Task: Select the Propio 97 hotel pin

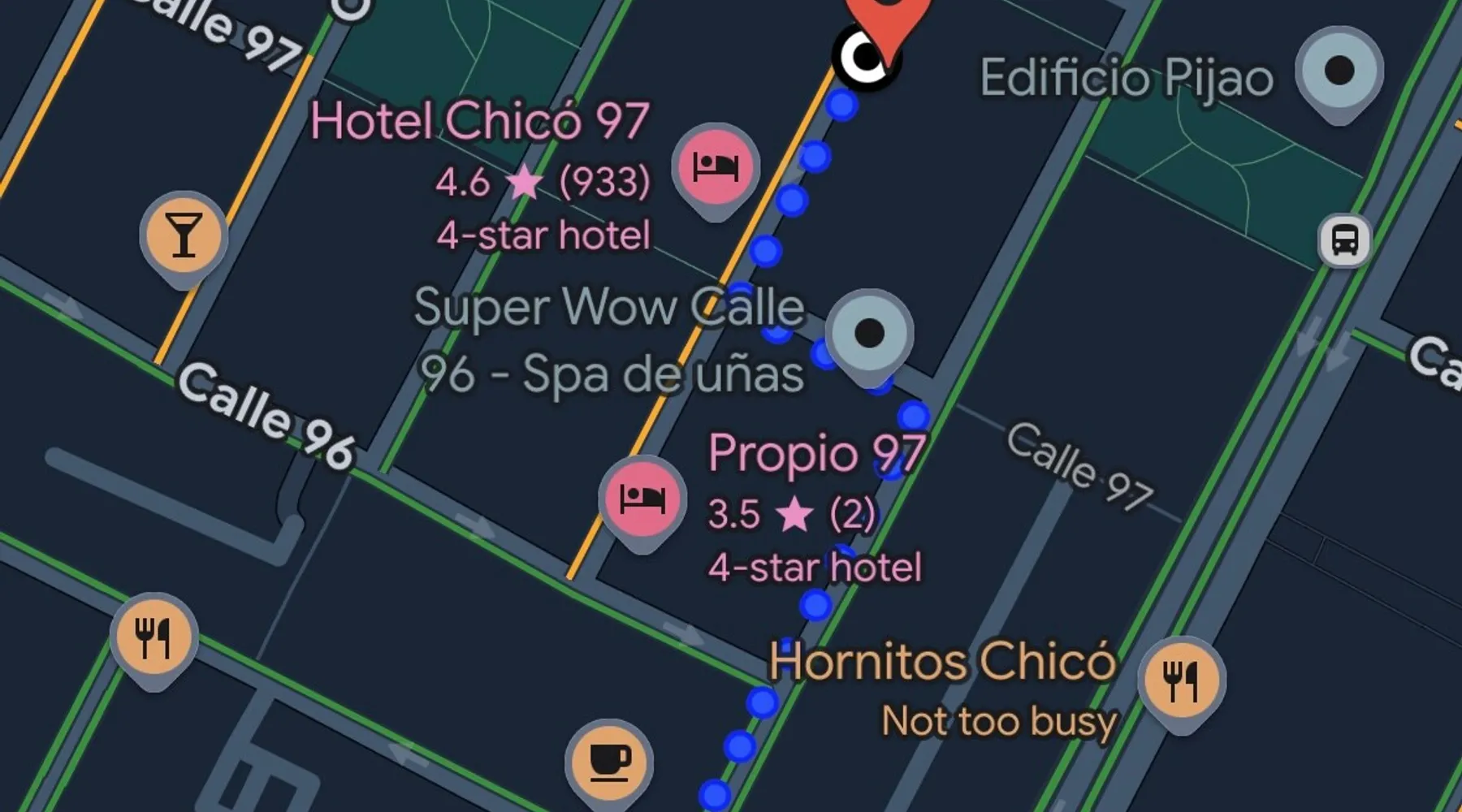Action: (x=642, y=499)
